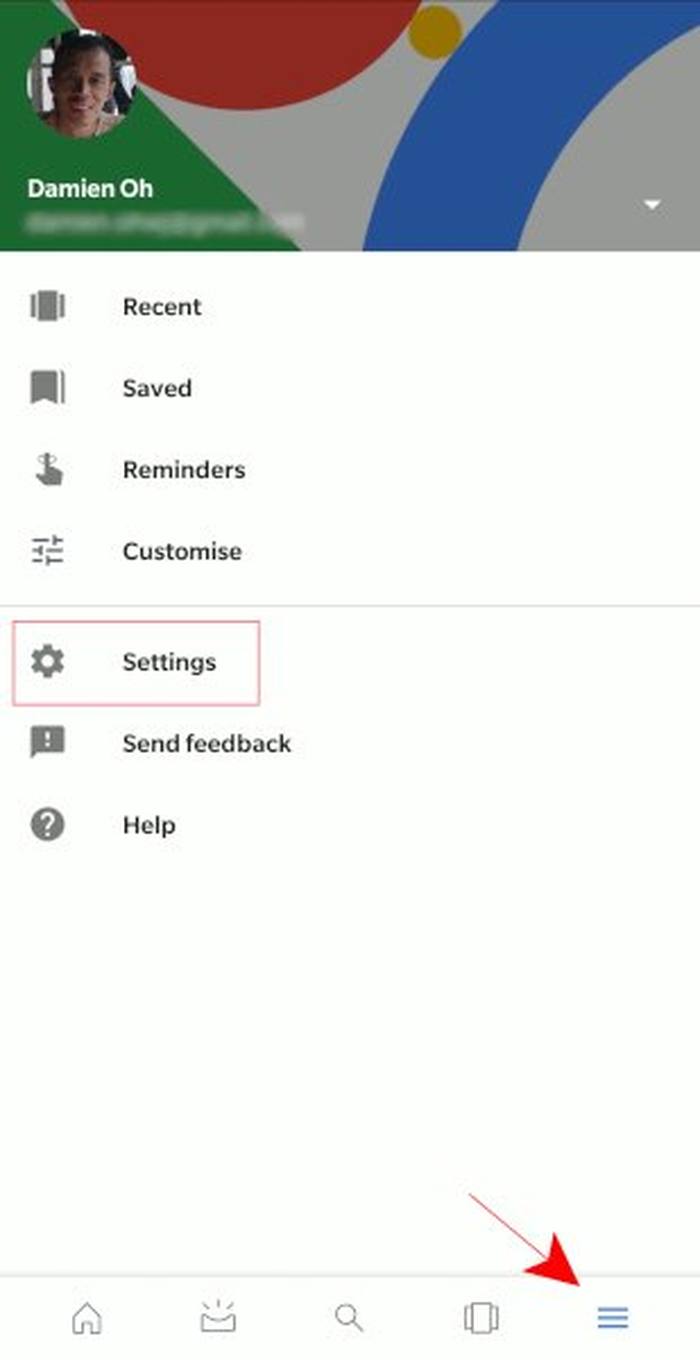
Task: Switch to the Home tab
Action: pos(87,1318)
